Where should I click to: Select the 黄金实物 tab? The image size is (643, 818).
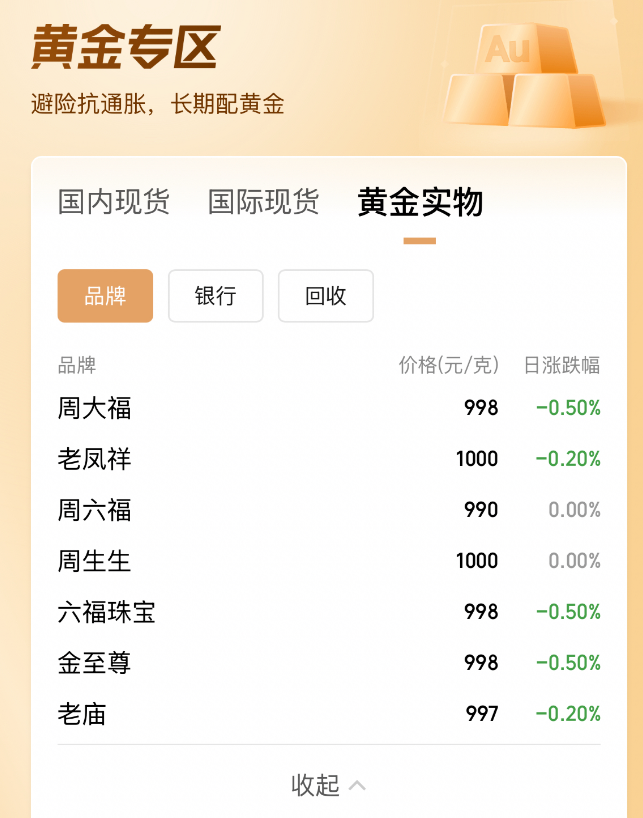(x=420, y=202)
